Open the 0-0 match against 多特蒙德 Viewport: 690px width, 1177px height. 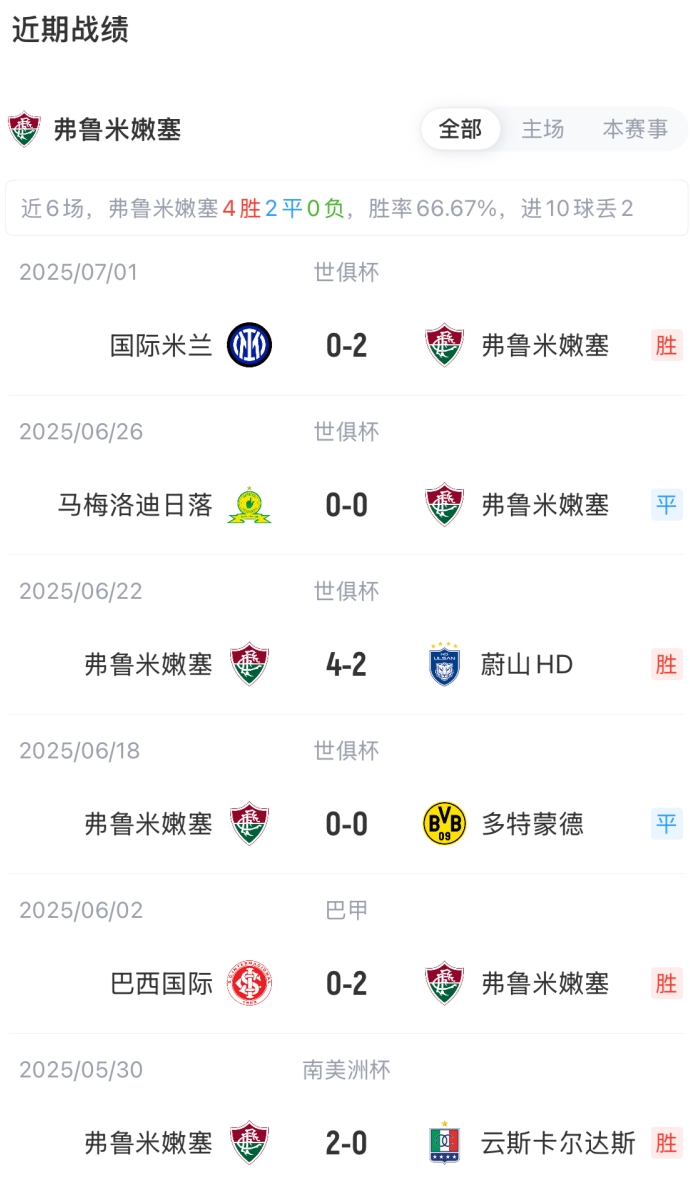pos(346,824)
